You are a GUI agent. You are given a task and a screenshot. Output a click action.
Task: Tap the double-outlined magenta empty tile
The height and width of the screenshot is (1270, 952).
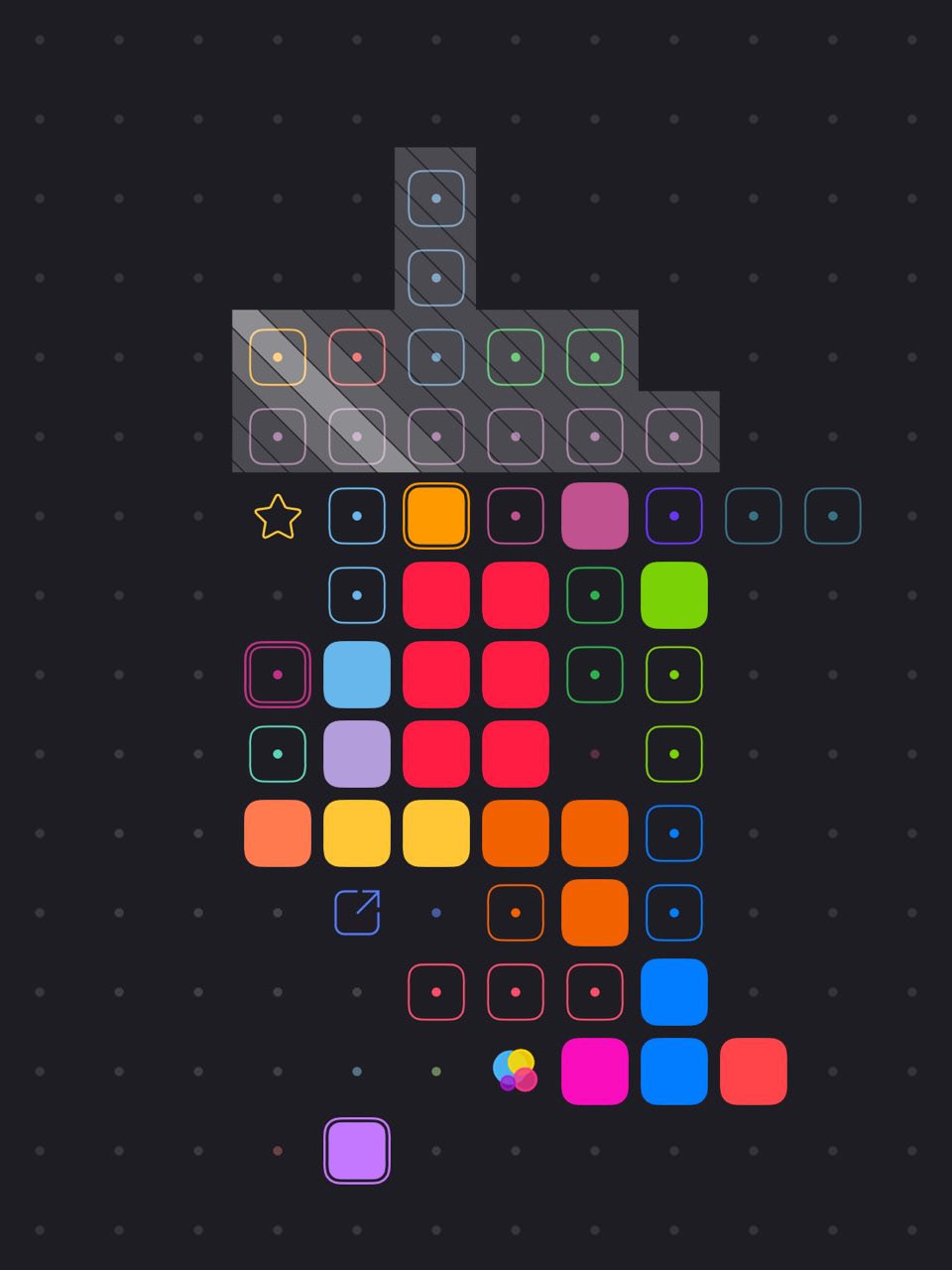click(x=278, y=675)
